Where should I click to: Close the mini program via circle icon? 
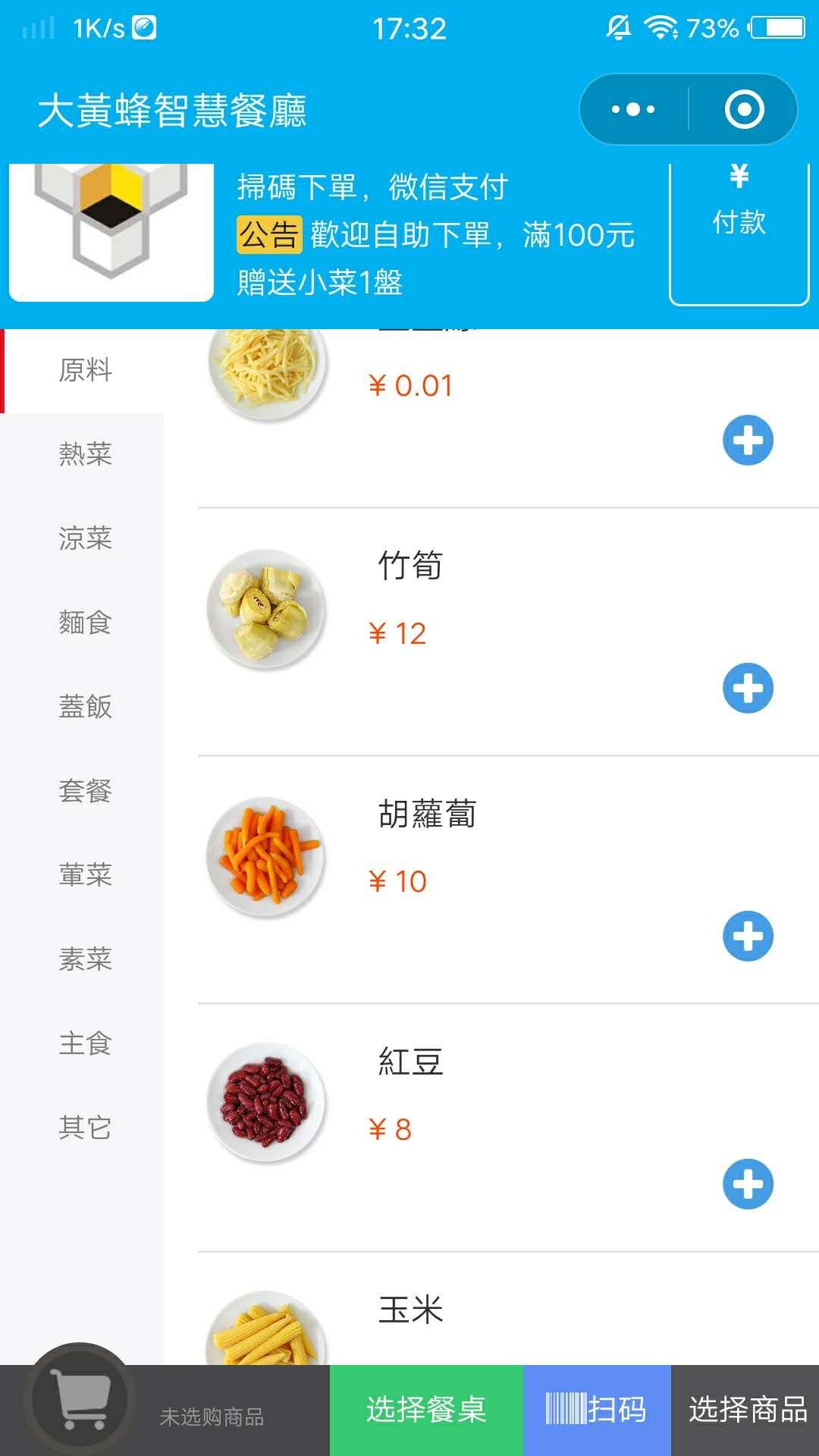click(744, 109)
